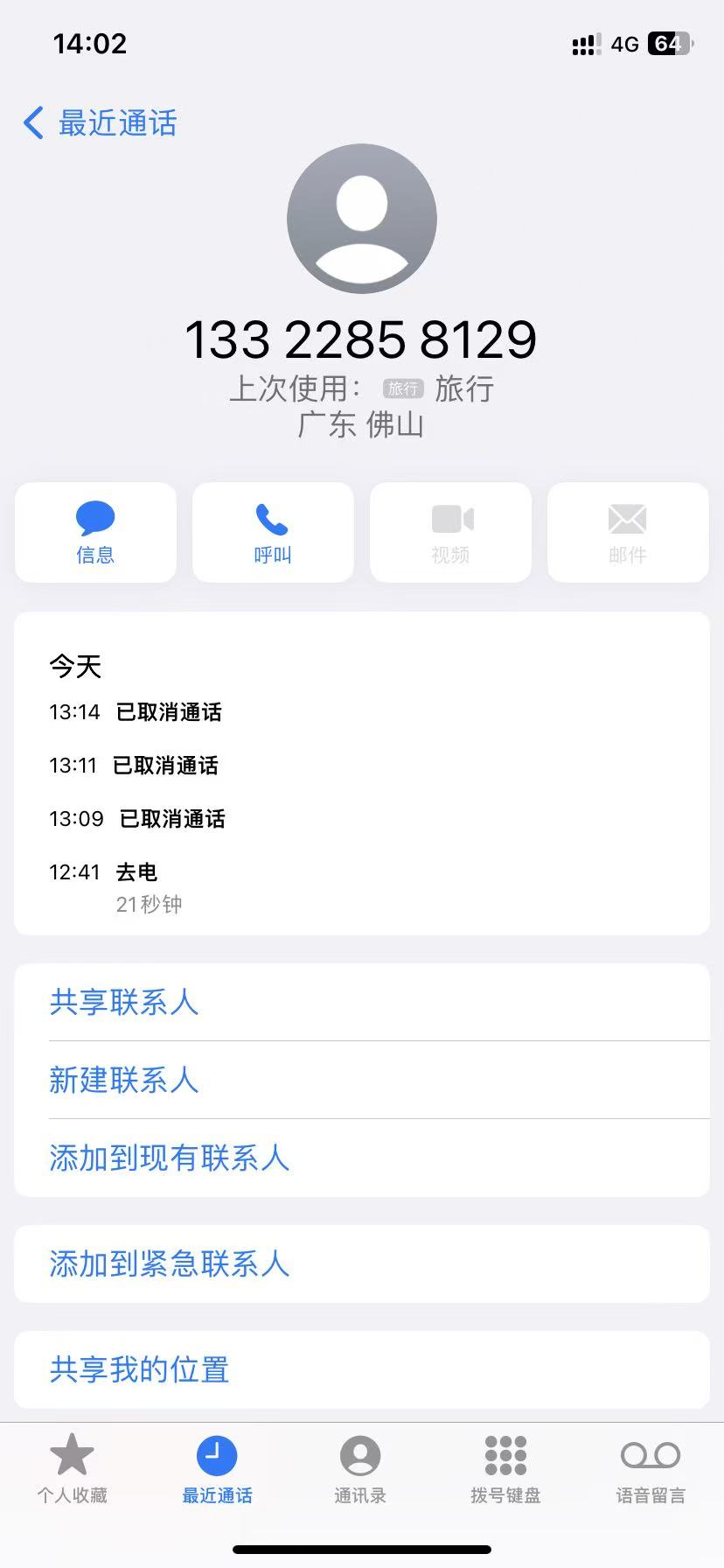Open the 最近通话 tab
Screen dimensions: 724x1568
[x=217, y=1470]
